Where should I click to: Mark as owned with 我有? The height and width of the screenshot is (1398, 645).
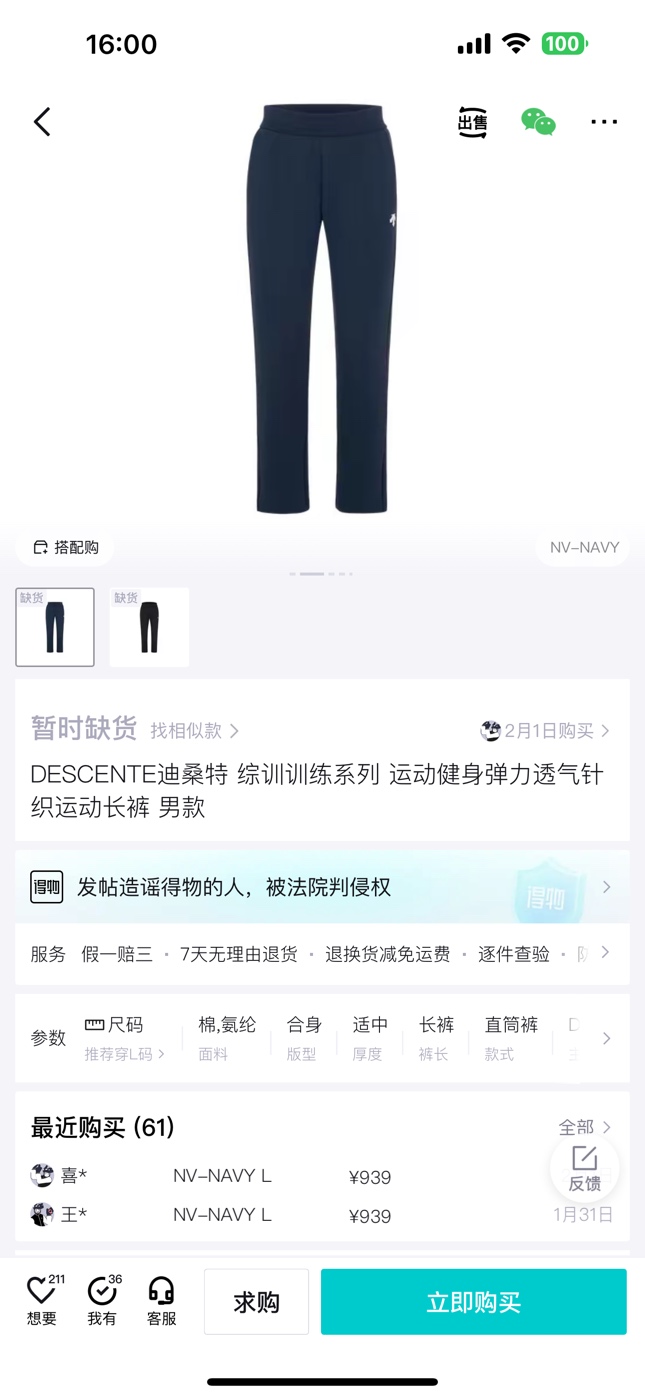pyautogui.click(x=102, y=1302)
